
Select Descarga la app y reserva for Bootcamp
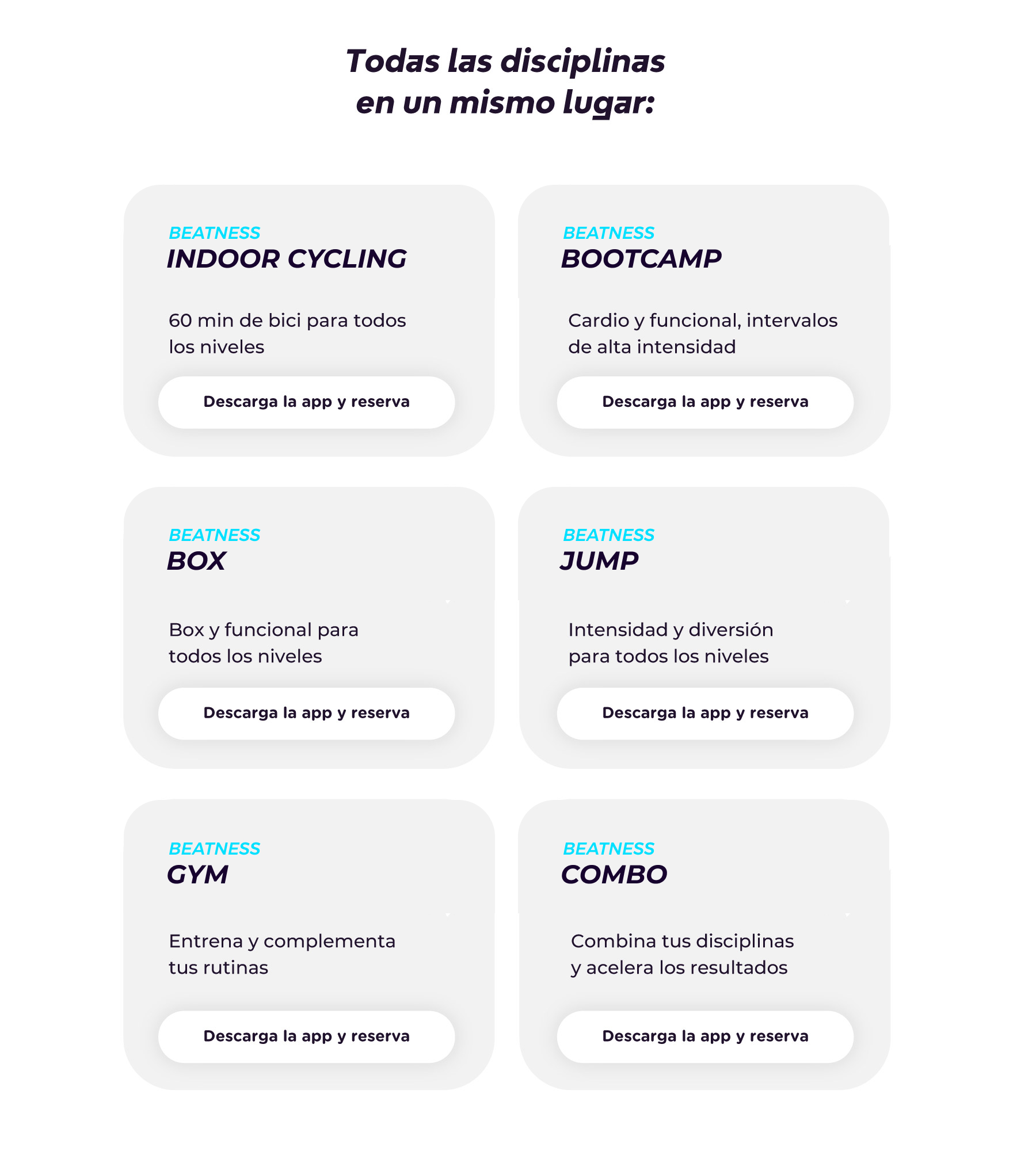[x=704, y=402]
